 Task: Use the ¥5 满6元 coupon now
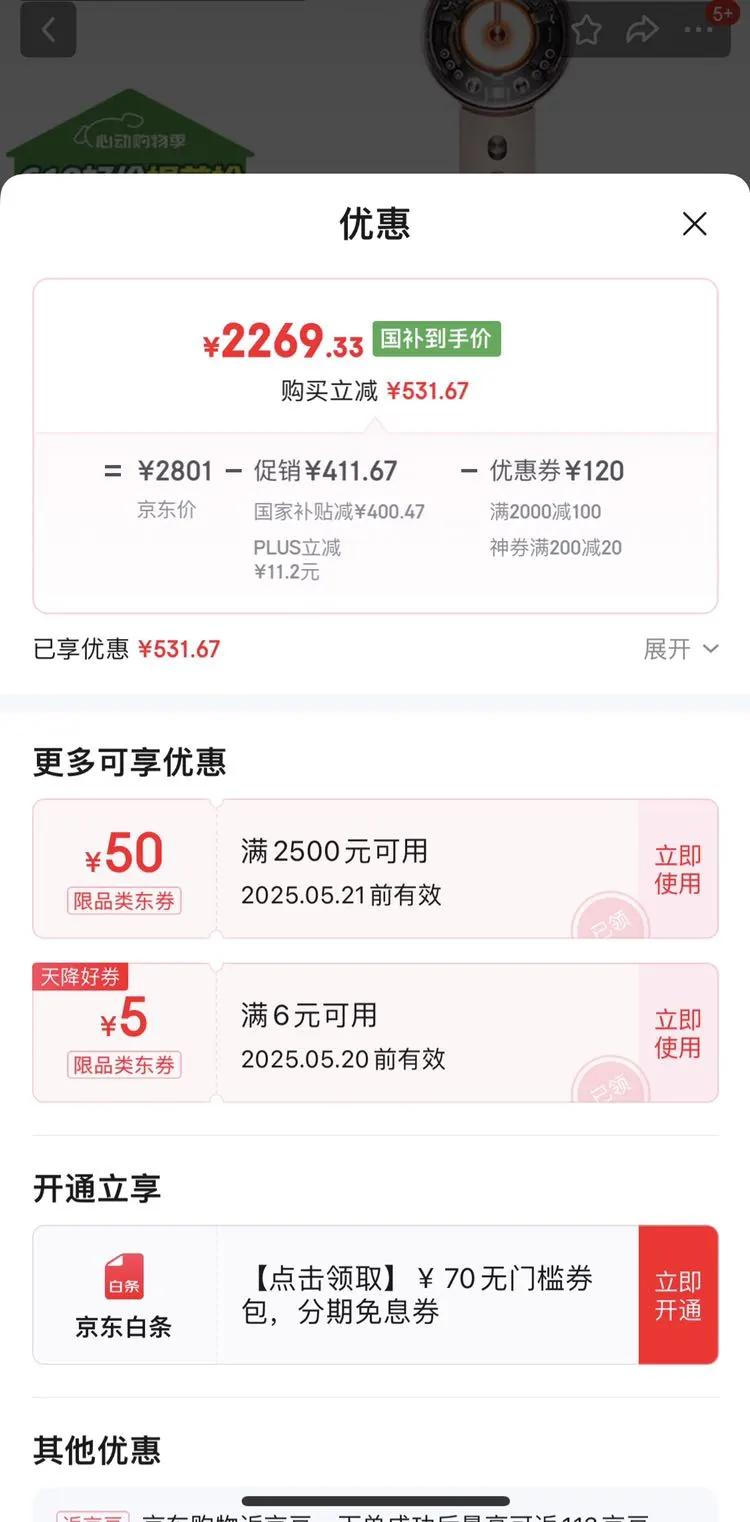point(678,1033)
